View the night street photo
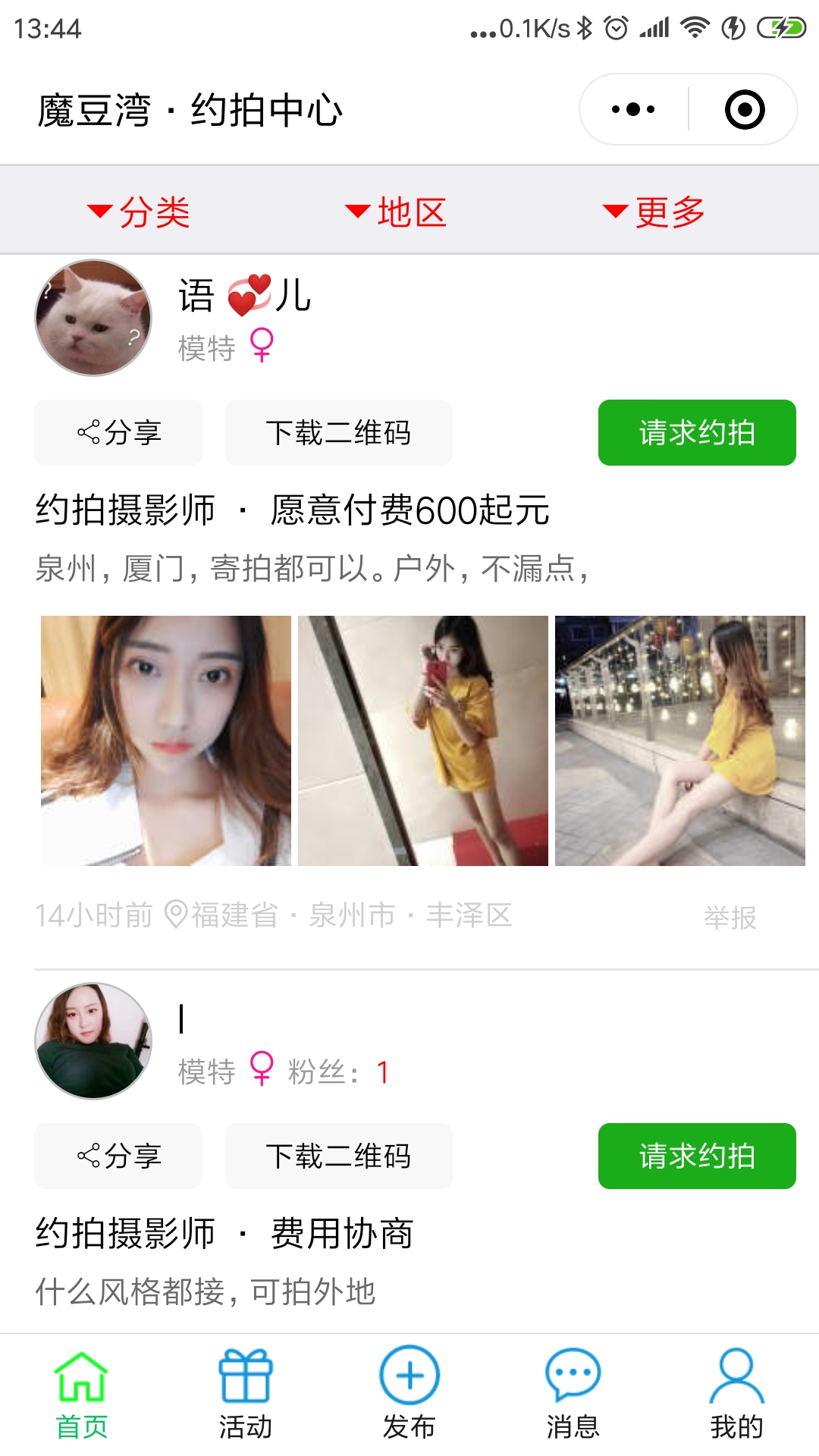Screen dimensions: 819x1456 (x=679, y=740)
